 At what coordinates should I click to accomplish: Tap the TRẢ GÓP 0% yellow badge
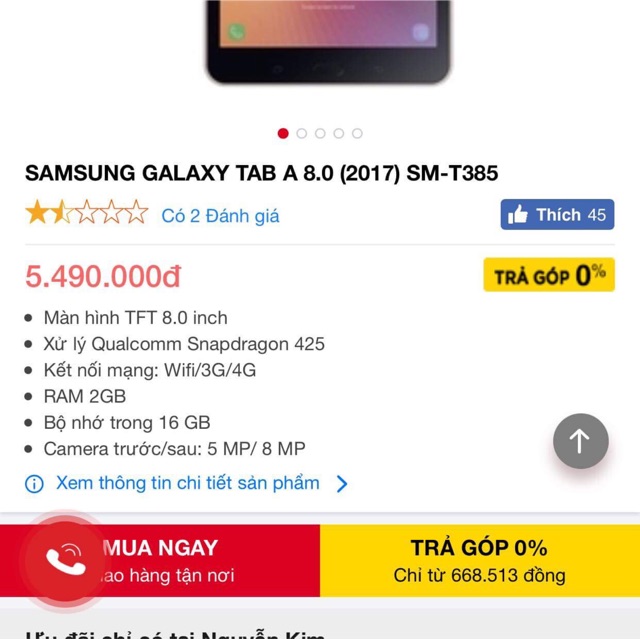[x=549, y=275]
